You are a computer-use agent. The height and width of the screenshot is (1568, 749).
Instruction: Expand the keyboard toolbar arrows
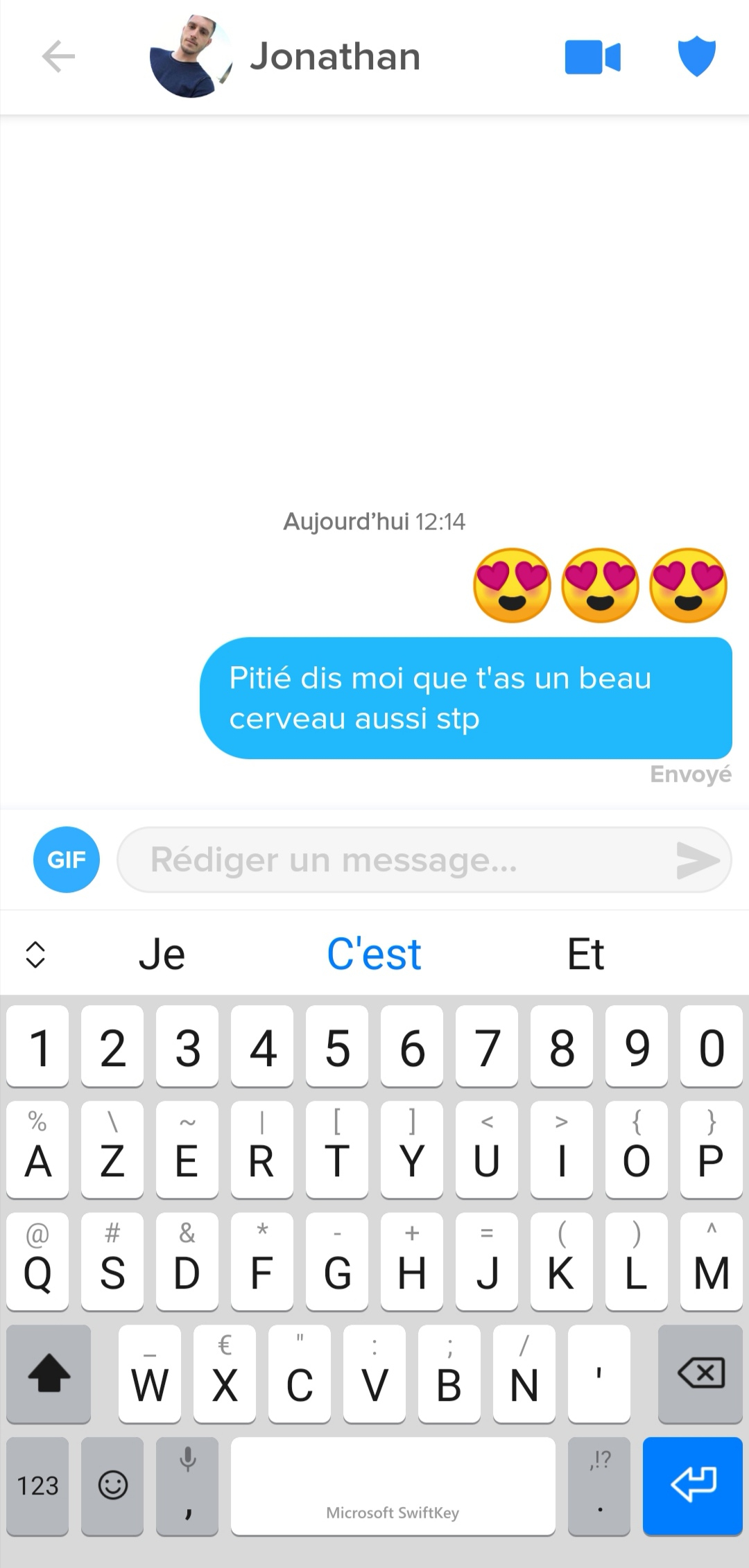tap(35, 955)
